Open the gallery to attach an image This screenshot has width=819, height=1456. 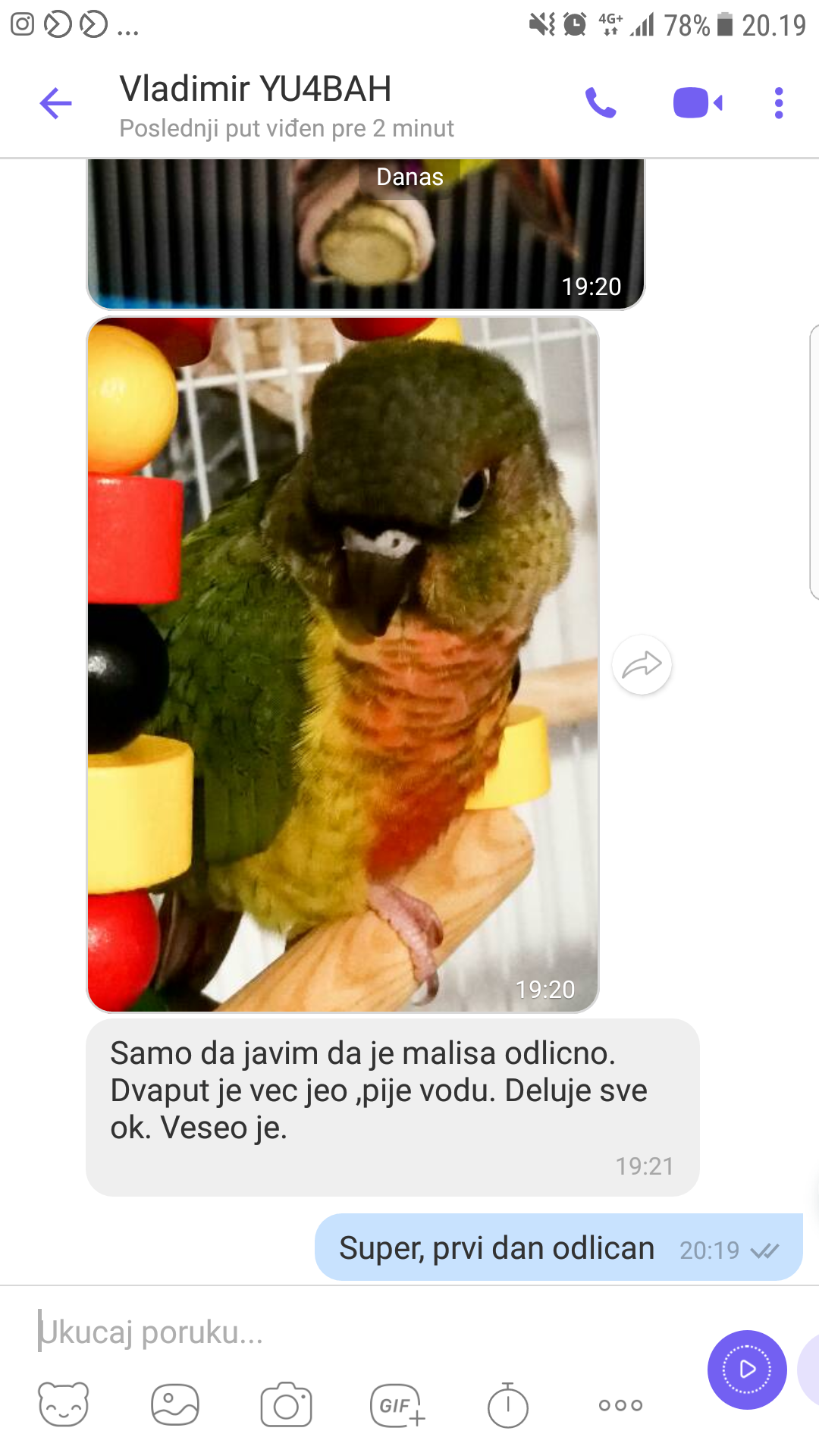click(175, 1405)
